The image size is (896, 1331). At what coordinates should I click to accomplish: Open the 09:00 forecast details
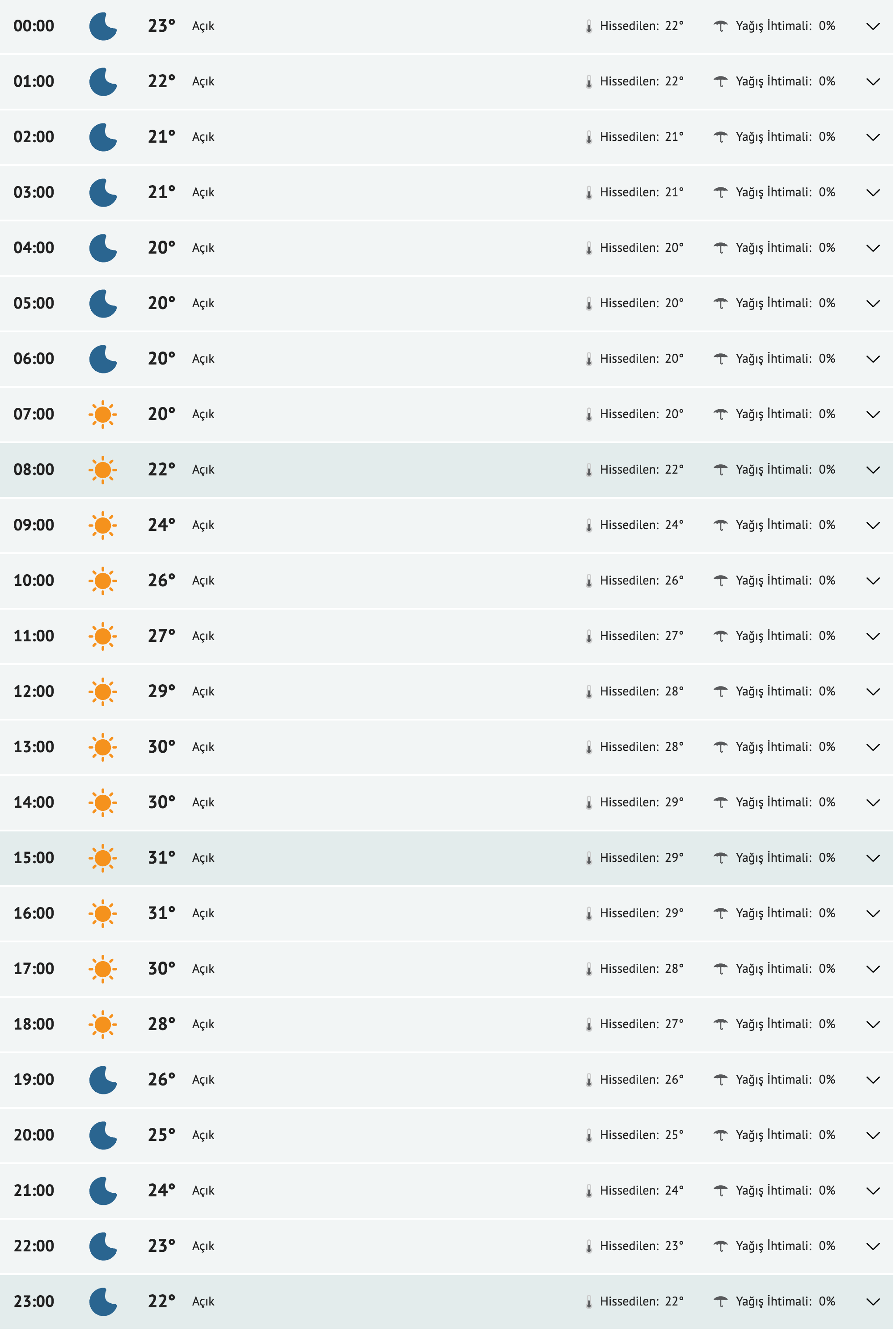pos(873,525)
